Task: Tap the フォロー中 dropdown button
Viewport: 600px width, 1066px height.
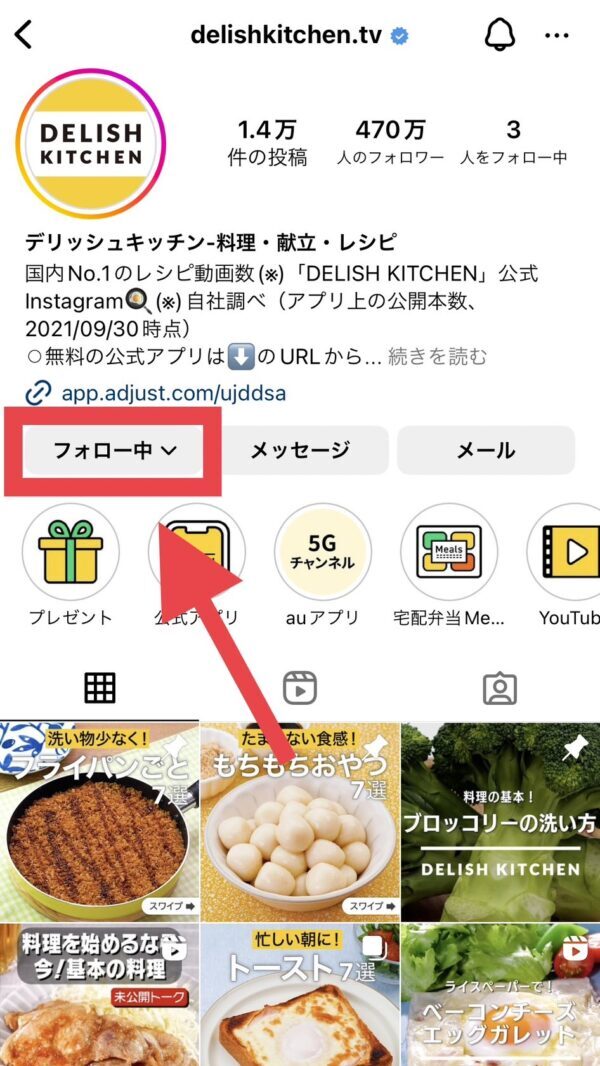Action: (x=114, y=450)
